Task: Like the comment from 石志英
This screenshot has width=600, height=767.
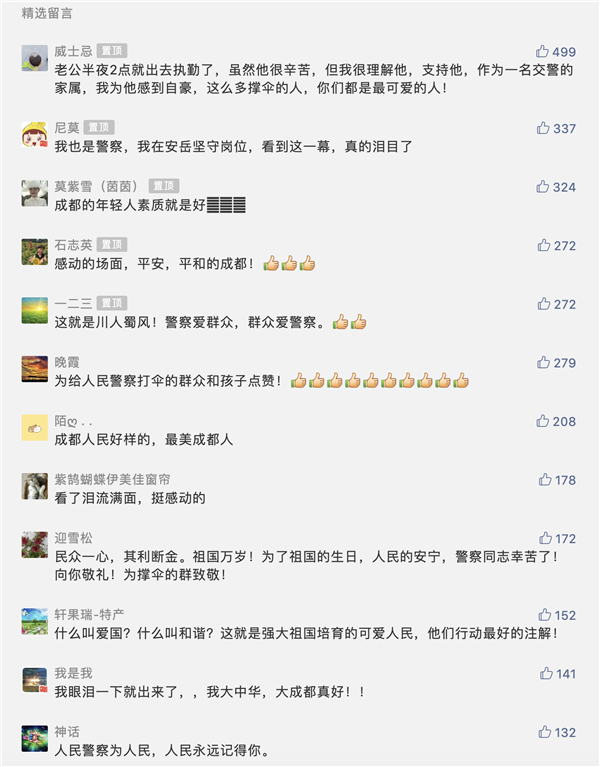Action: coord(543,245)
